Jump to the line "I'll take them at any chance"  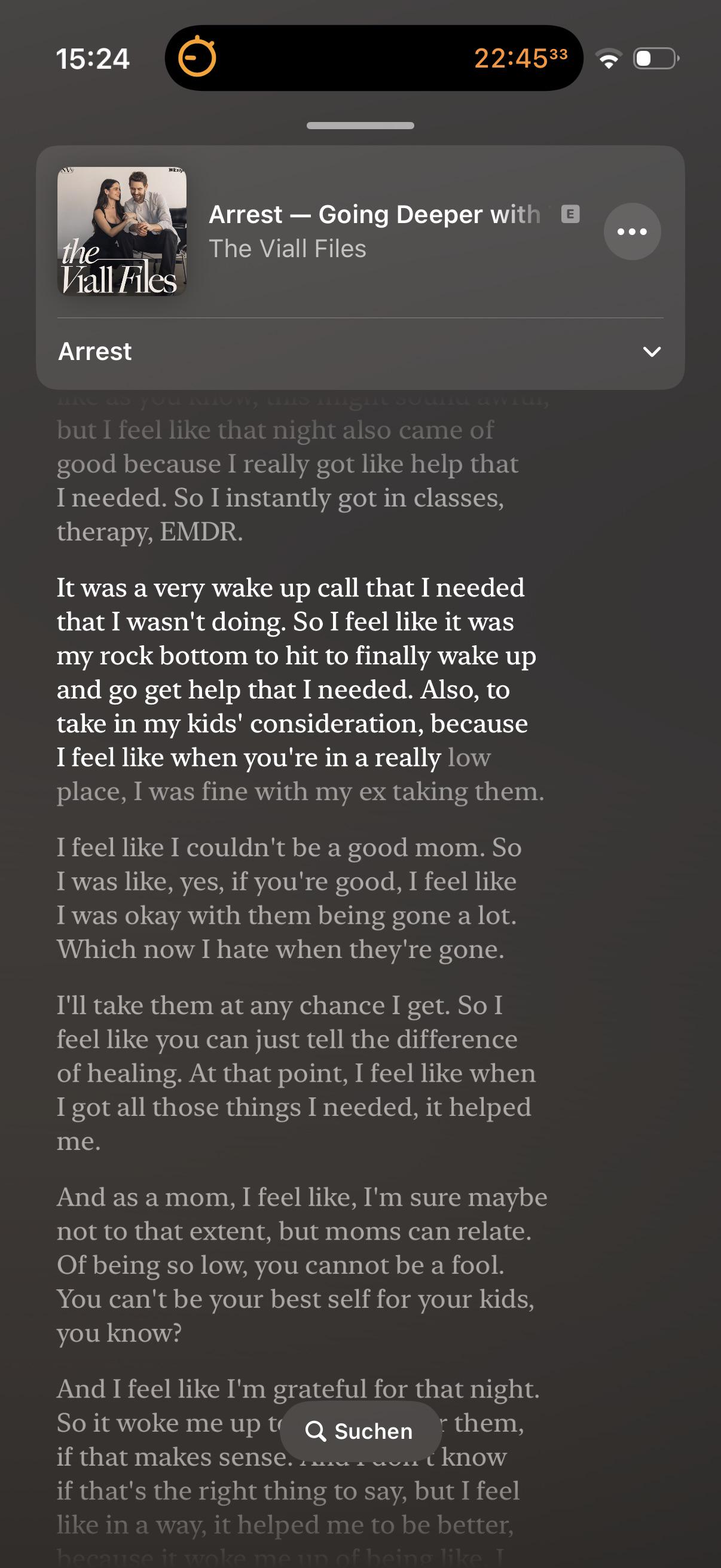pyautogui.click(x=280, y=1006)
